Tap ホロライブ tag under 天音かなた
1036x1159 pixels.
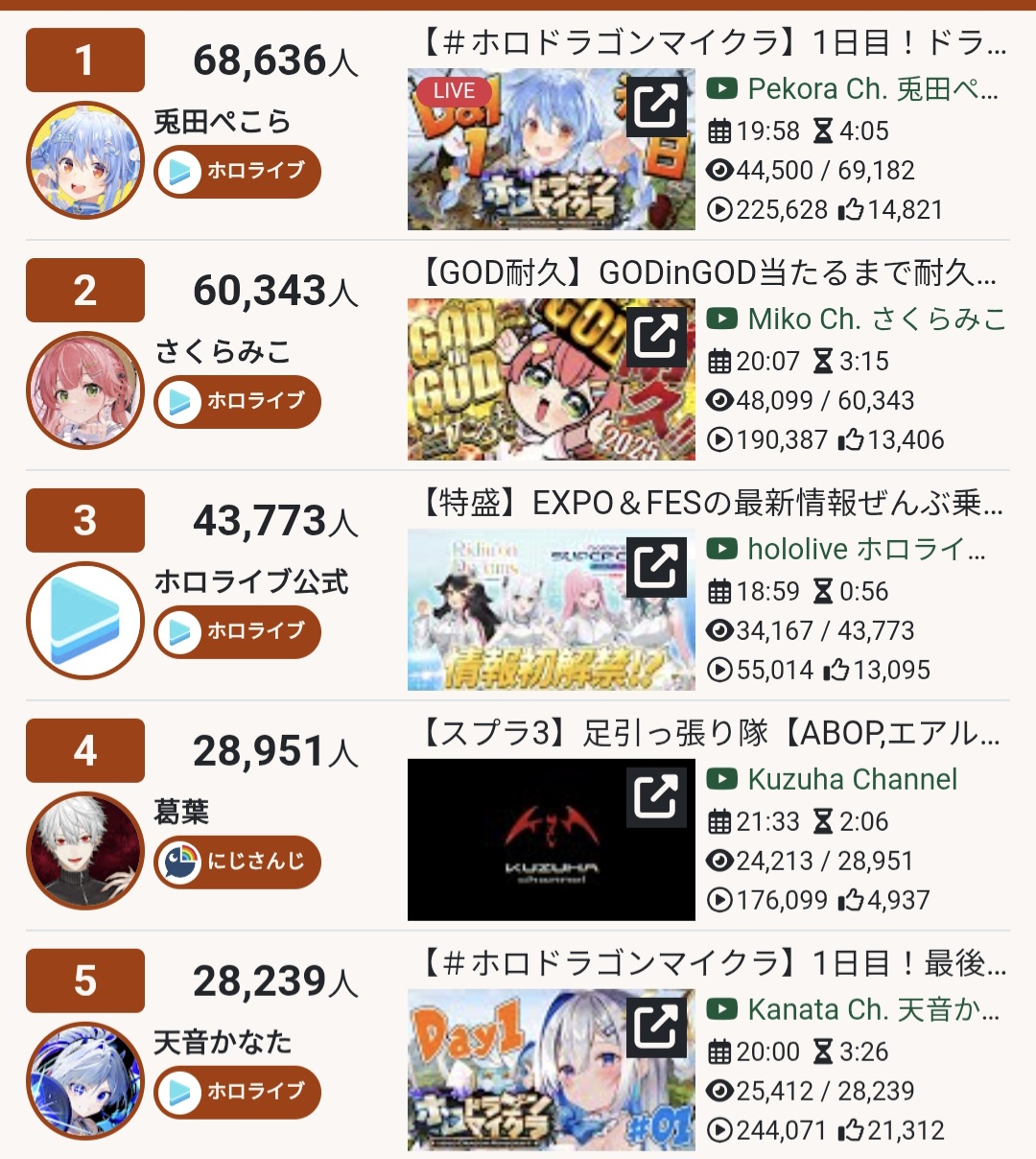238,1093
